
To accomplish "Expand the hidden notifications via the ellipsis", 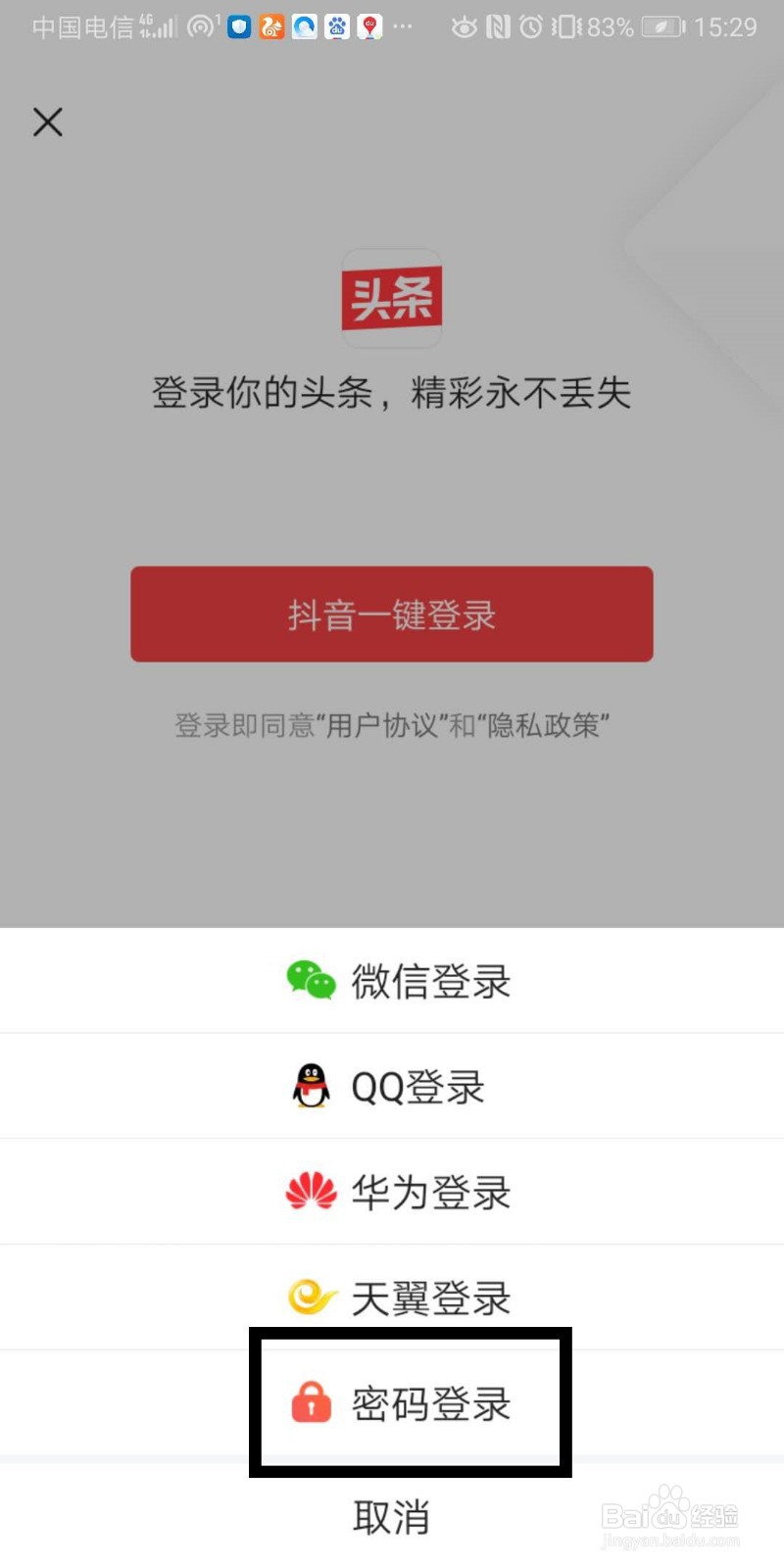I will pos(402,27).
